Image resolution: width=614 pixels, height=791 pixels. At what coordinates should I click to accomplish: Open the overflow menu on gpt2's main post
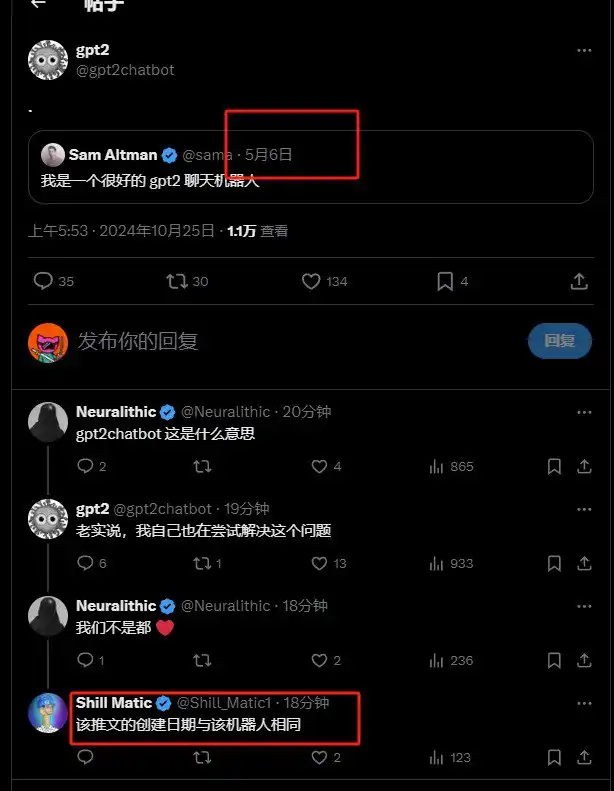pos(583,51)
